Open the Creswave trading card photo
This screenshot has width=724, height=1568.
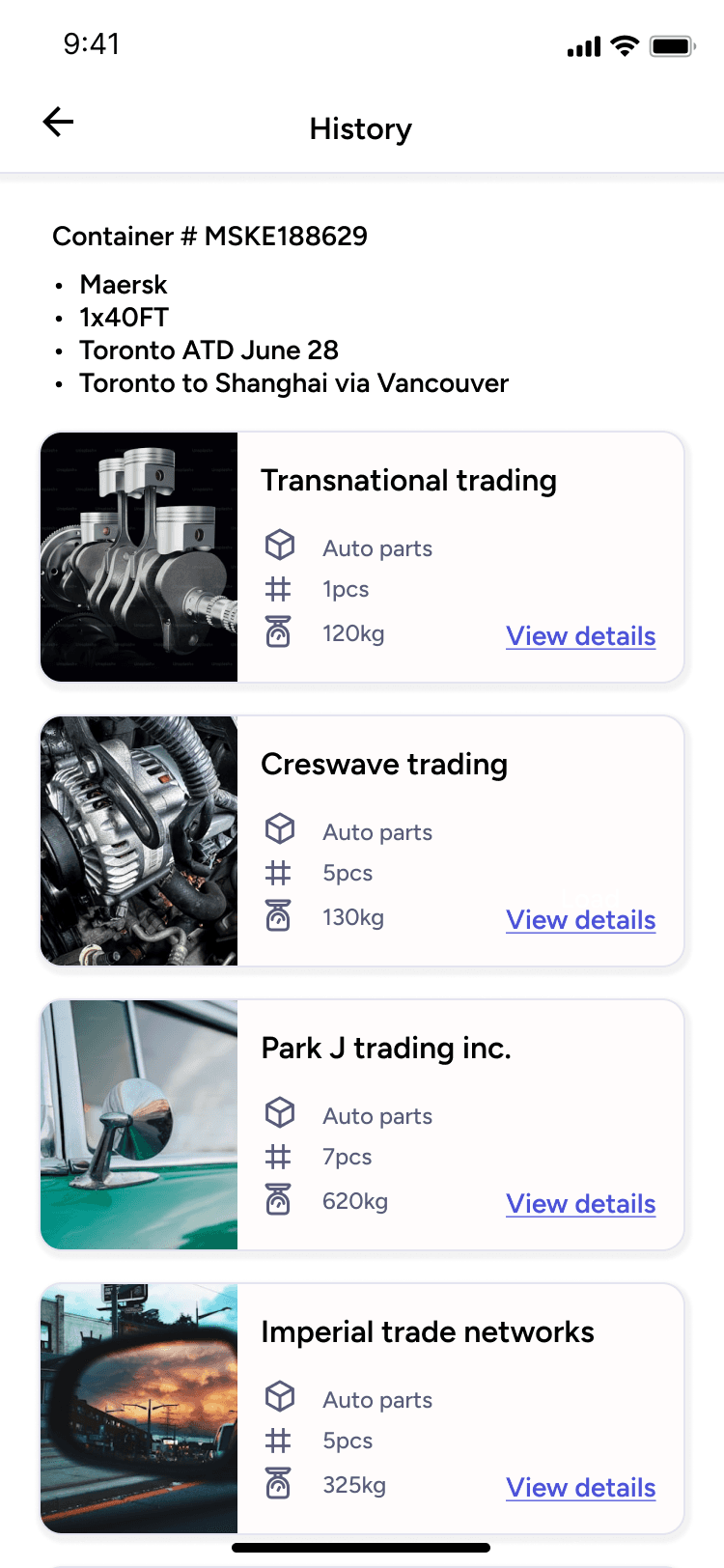tap(139, 841)
